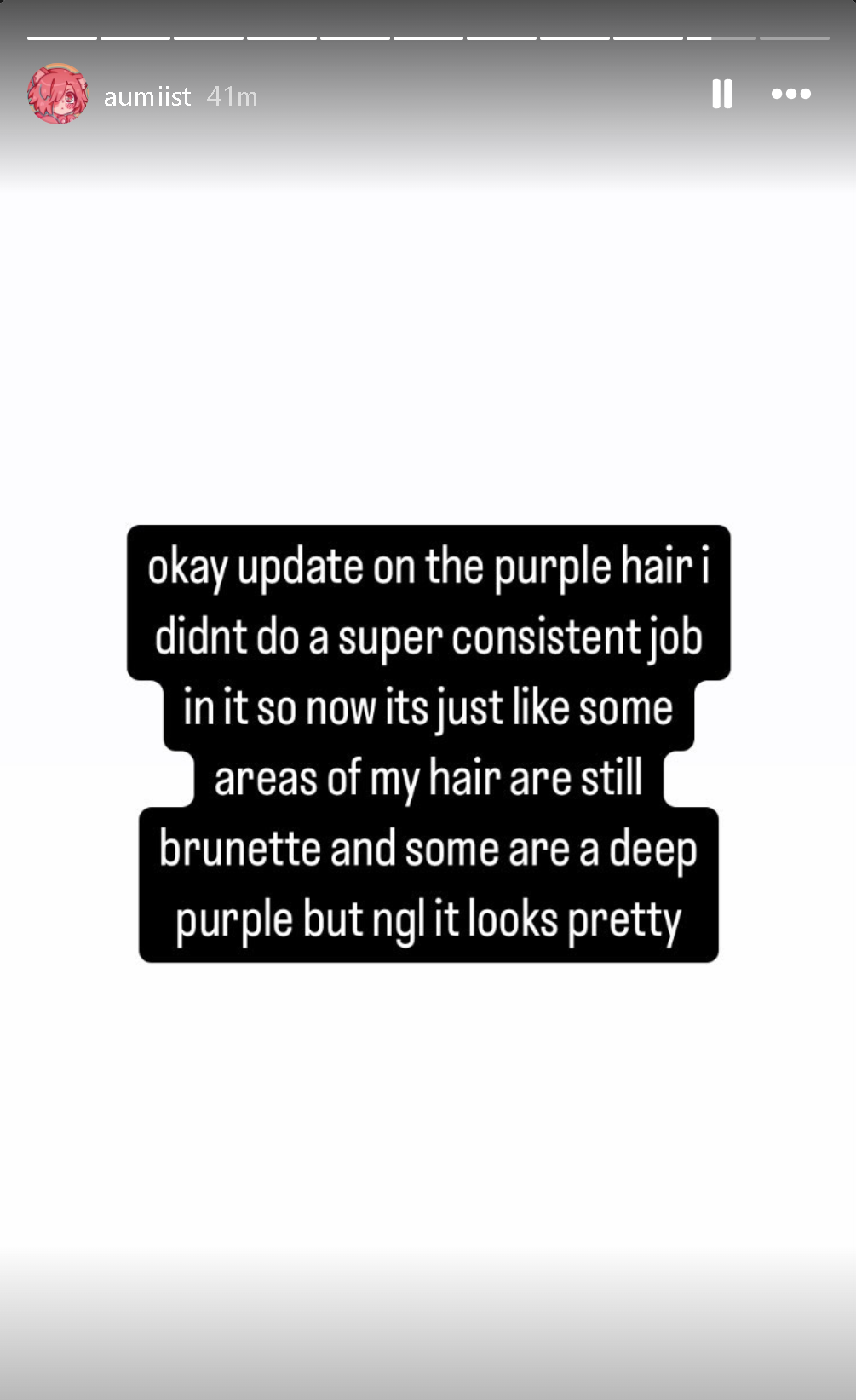This screenshot has width=856, height=1400.
Task: Tap the aumiist username
Action: pyautogui.click(x=147, y=96)
